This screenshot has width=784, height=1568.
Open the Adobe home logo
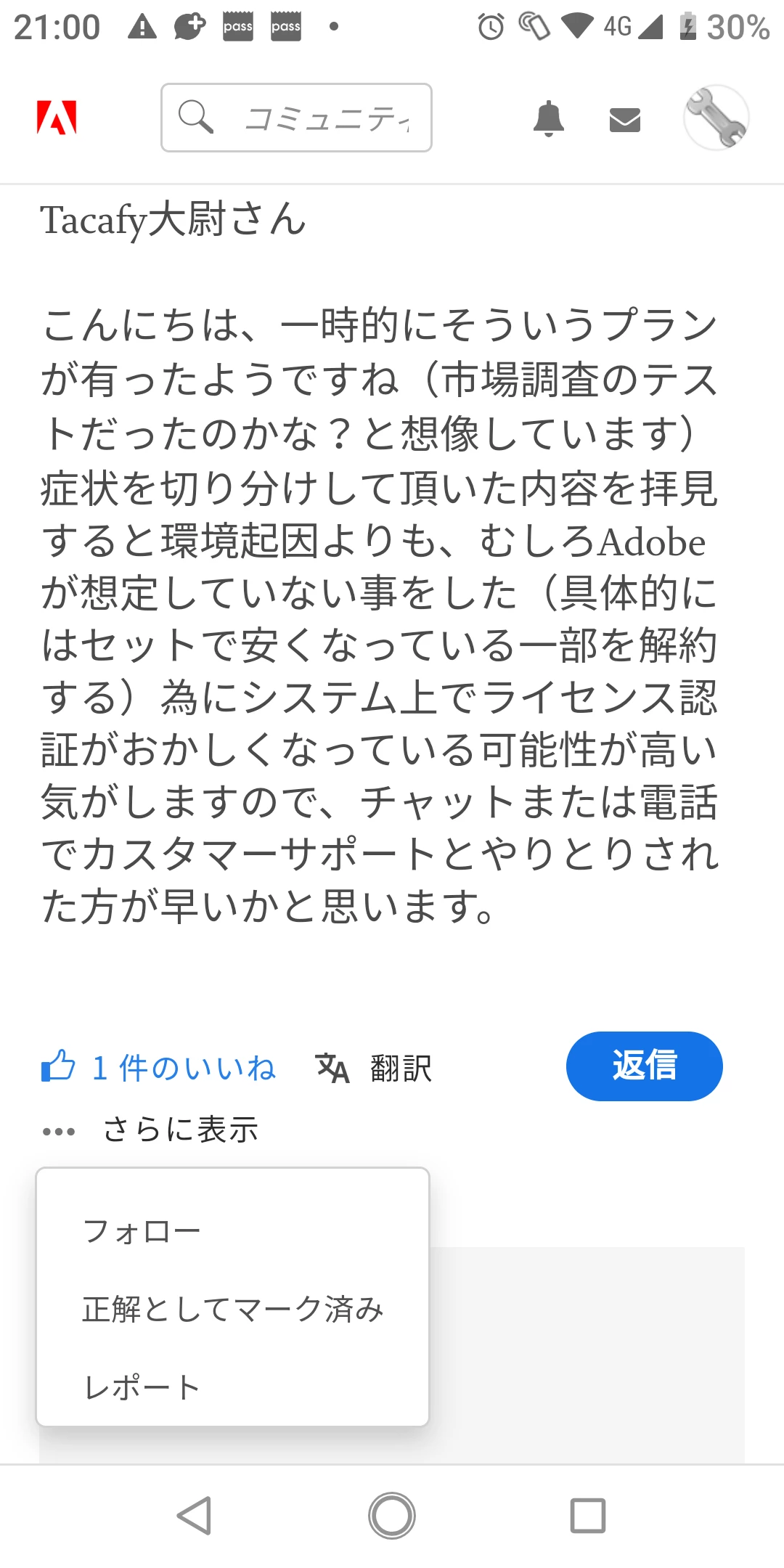pyautogui.click(x=57, y=118)
